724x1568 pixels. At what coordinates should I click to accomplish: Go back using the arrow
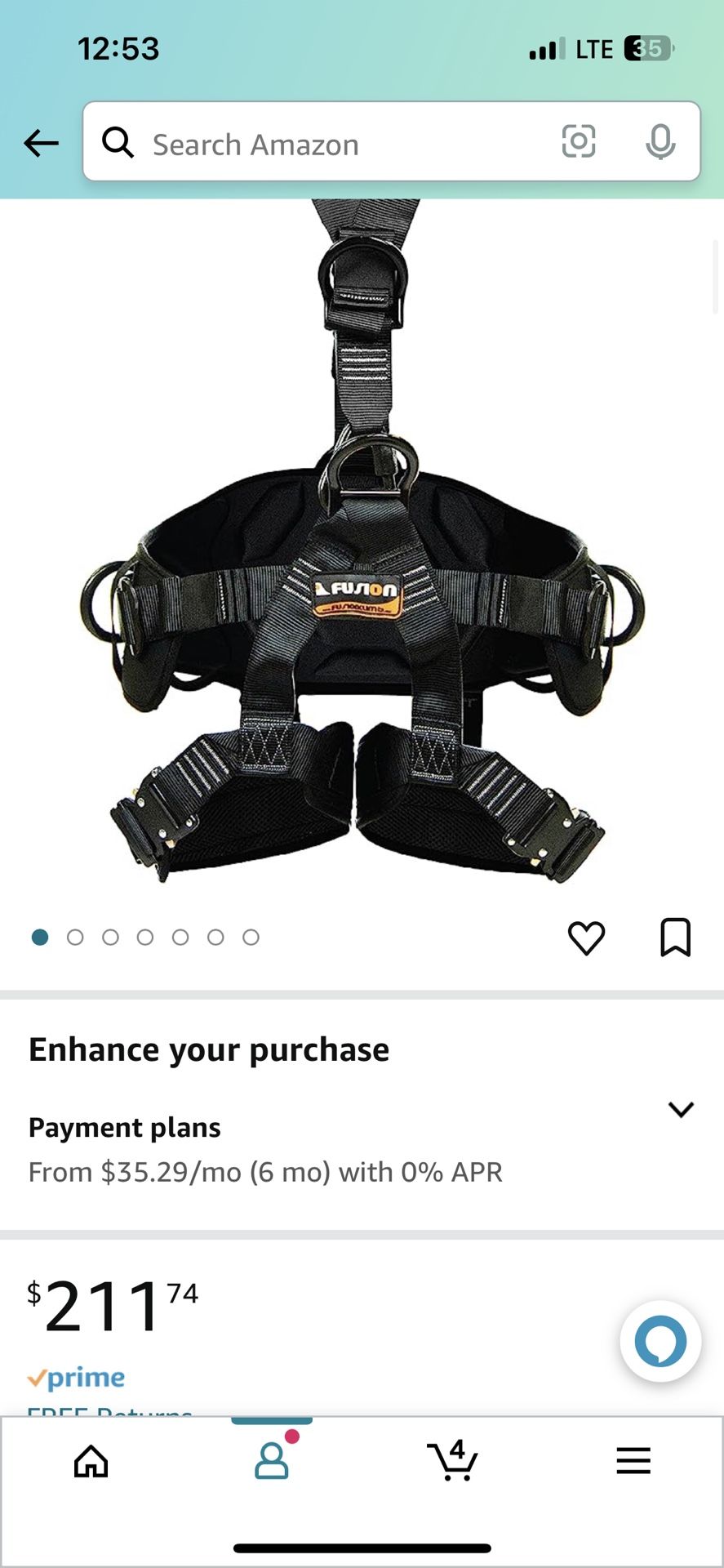[x=41, y=143]
